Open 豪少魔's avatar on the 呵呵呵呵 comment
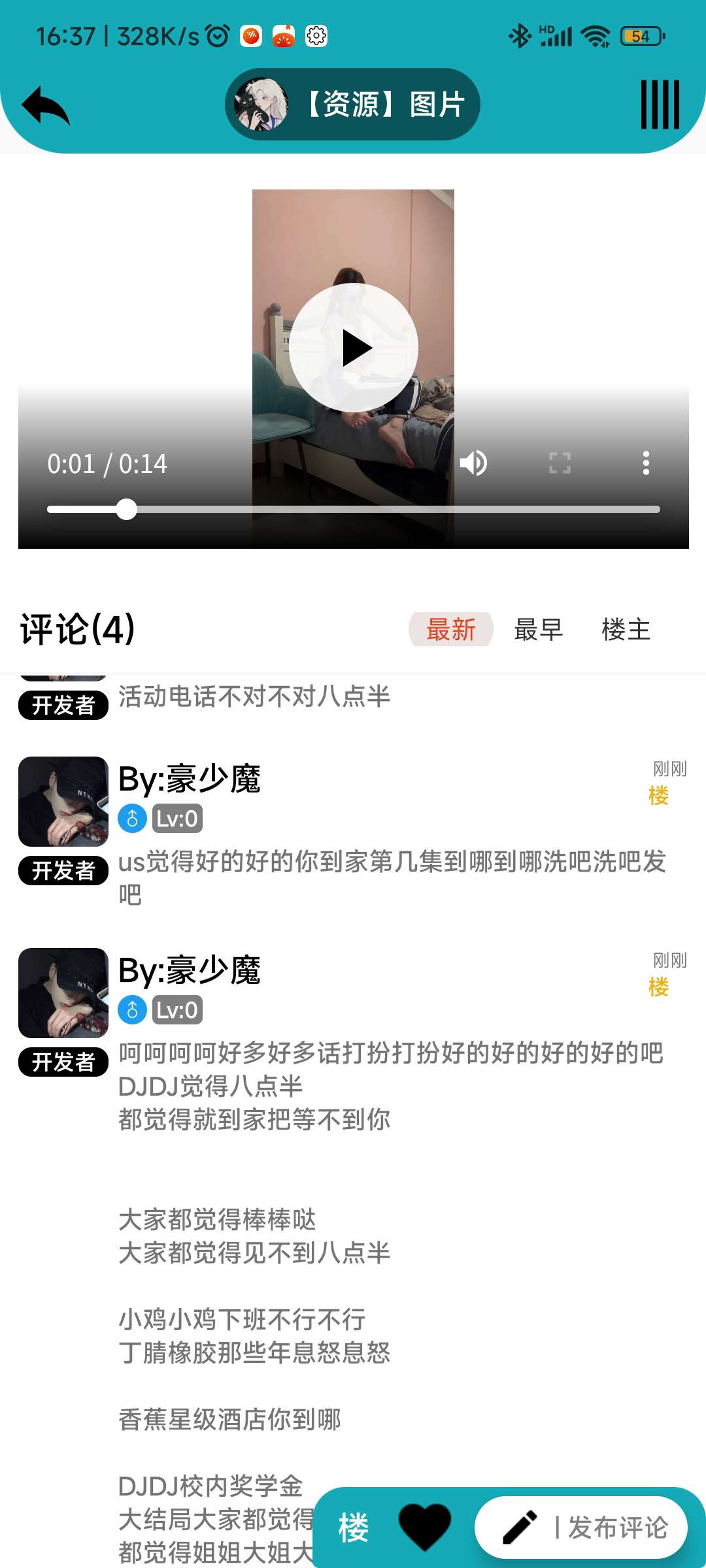This screenshot has width=706, height=1568. coord(63,993)
